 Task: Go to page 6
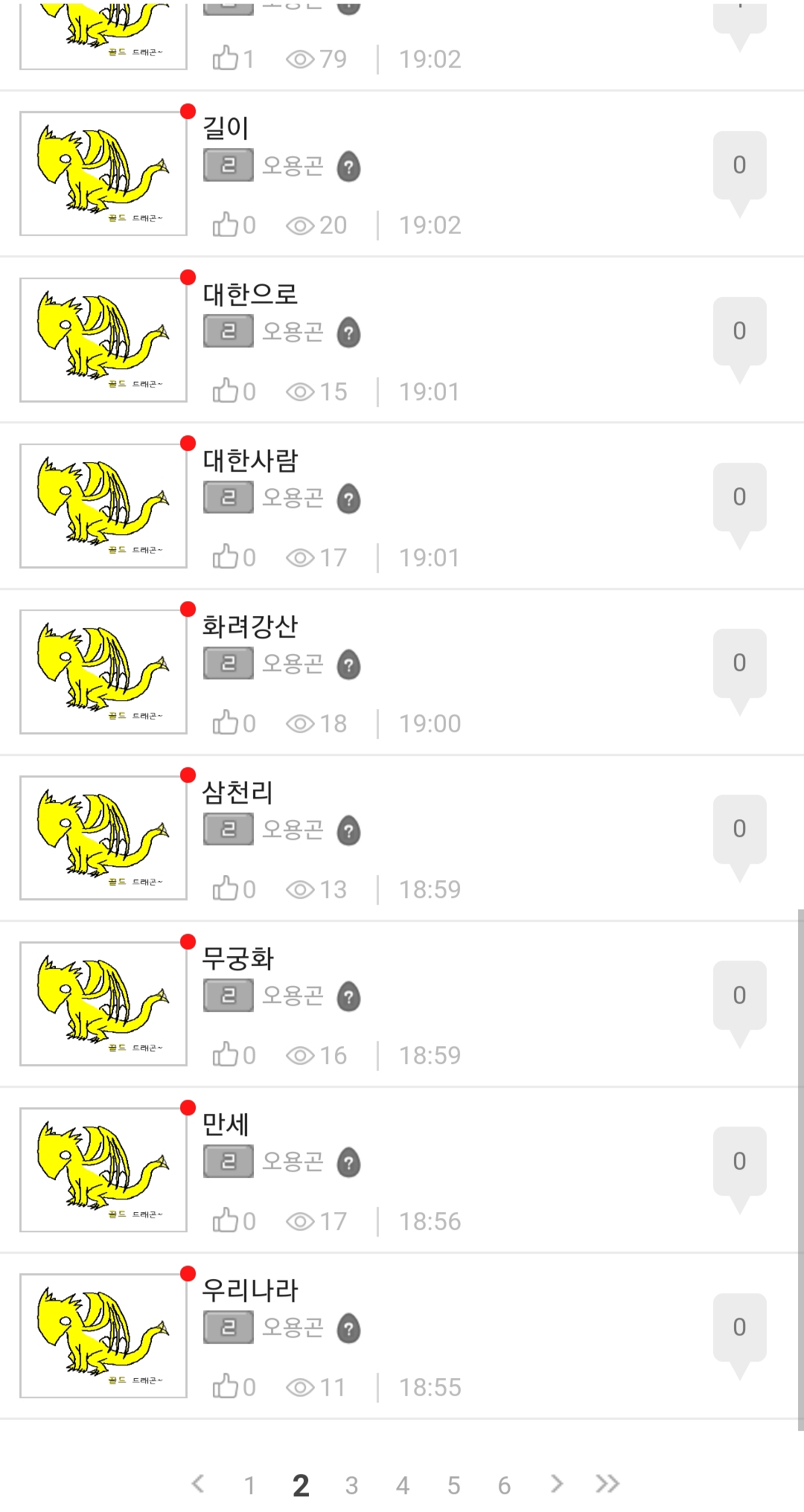click(504, 1485)
